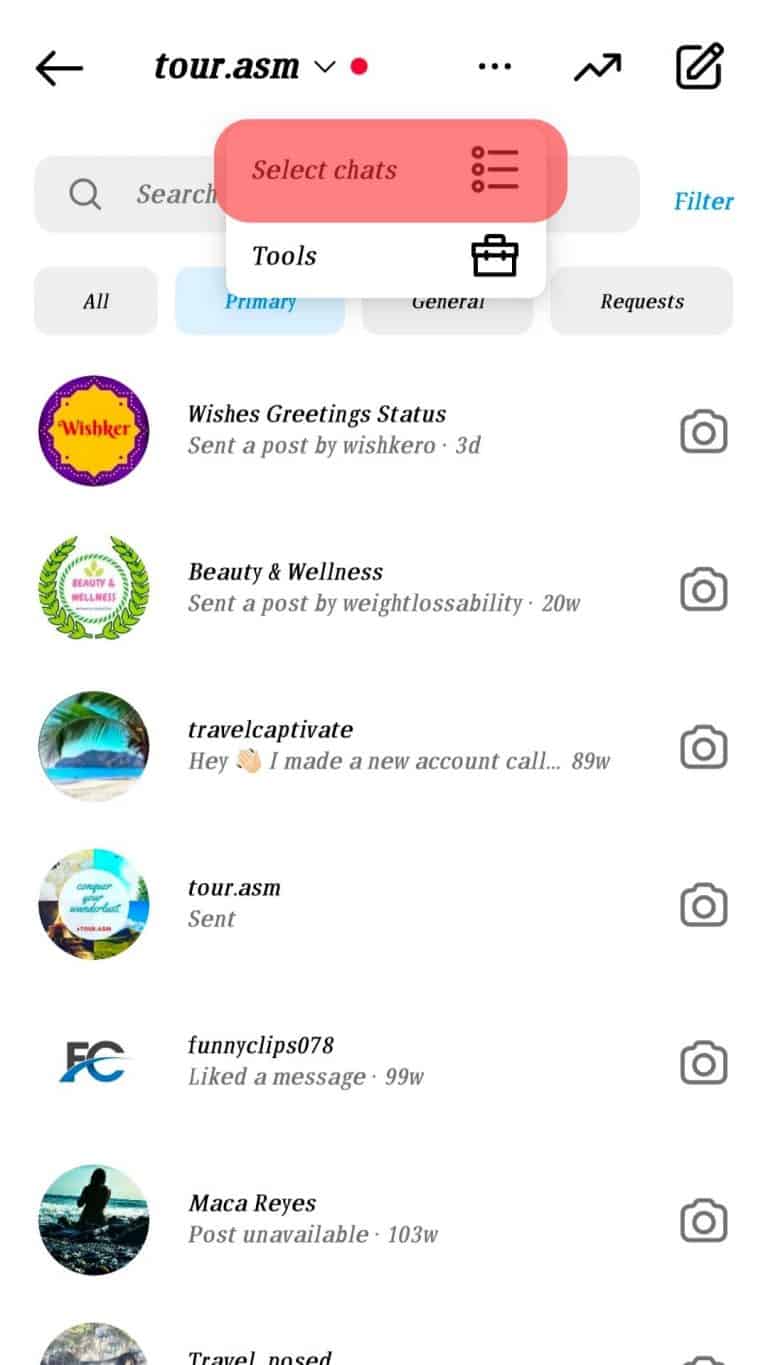Select Tools from the popup menu
This screenshot has height=1365, width=768.
point(390,256)
